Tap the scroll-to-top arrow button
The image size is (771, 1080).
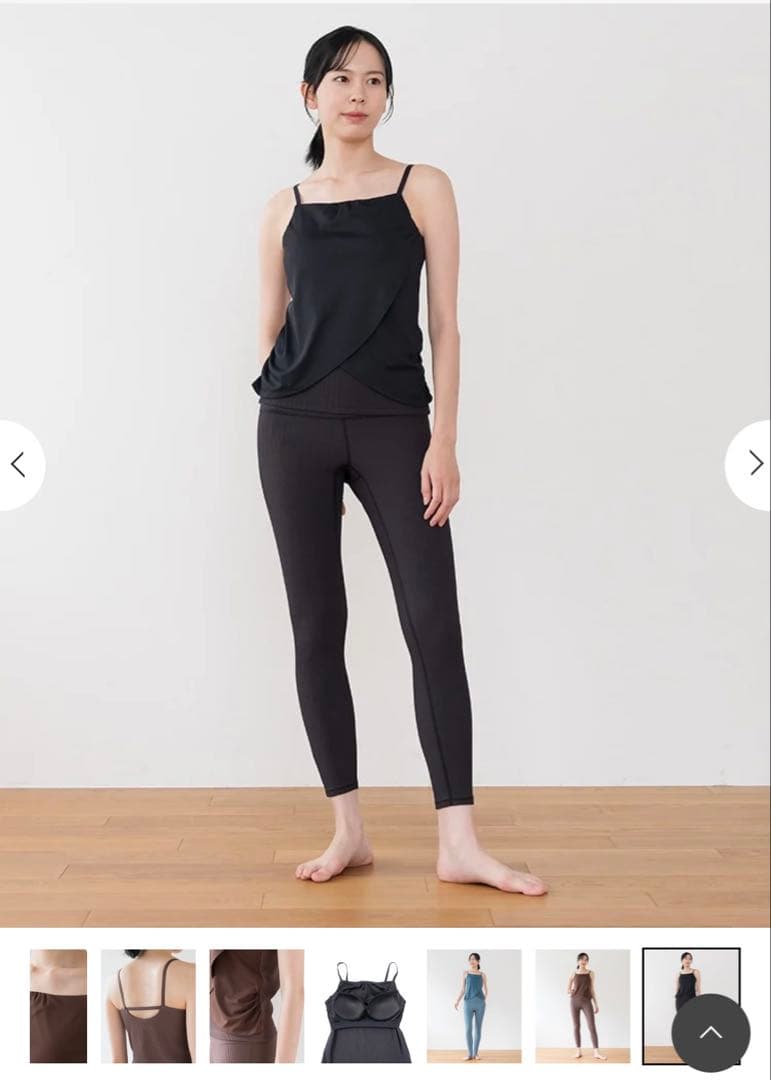(x=710, y=1033)
